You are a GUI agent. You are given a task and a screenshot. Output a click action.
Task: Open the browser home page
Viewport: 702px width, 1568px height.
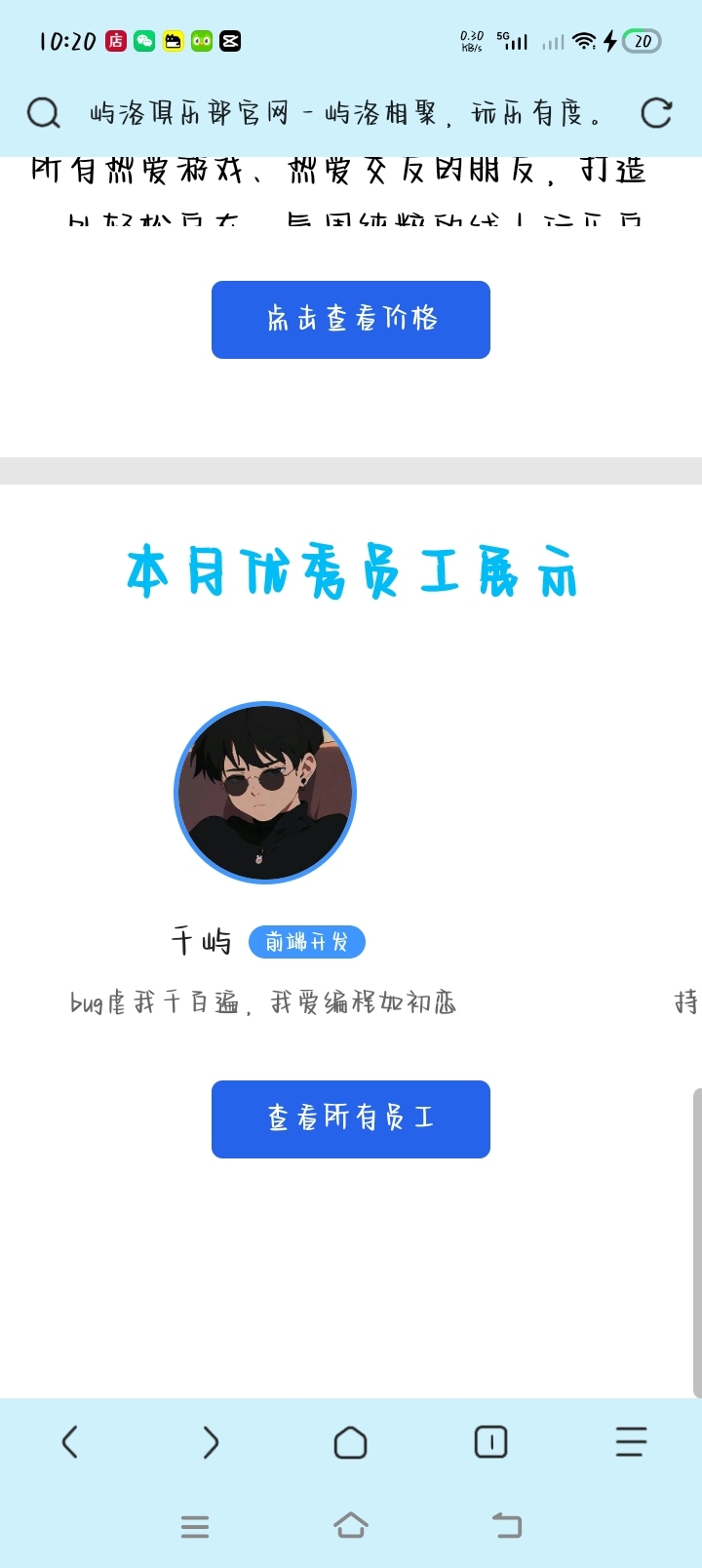click(x=351, y=1442)
